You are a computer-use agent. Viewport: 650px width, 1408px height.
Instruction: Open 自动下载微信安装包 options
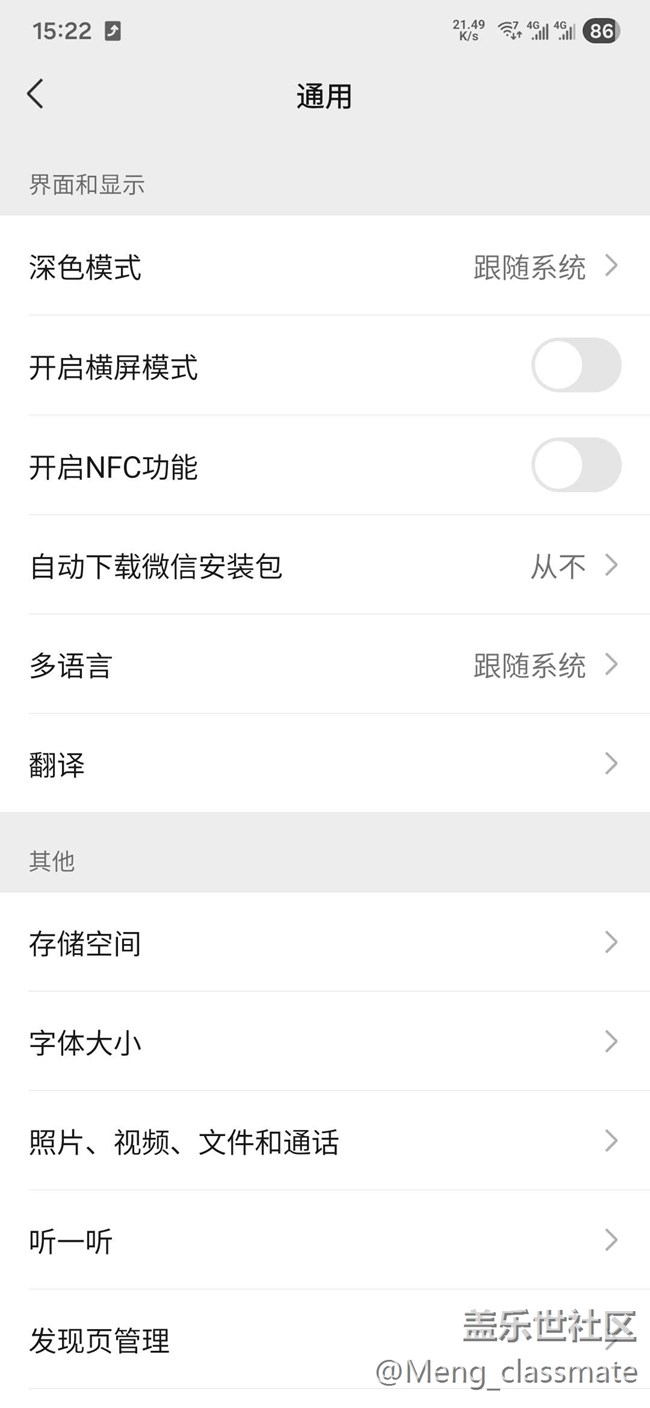coord(324,566)
